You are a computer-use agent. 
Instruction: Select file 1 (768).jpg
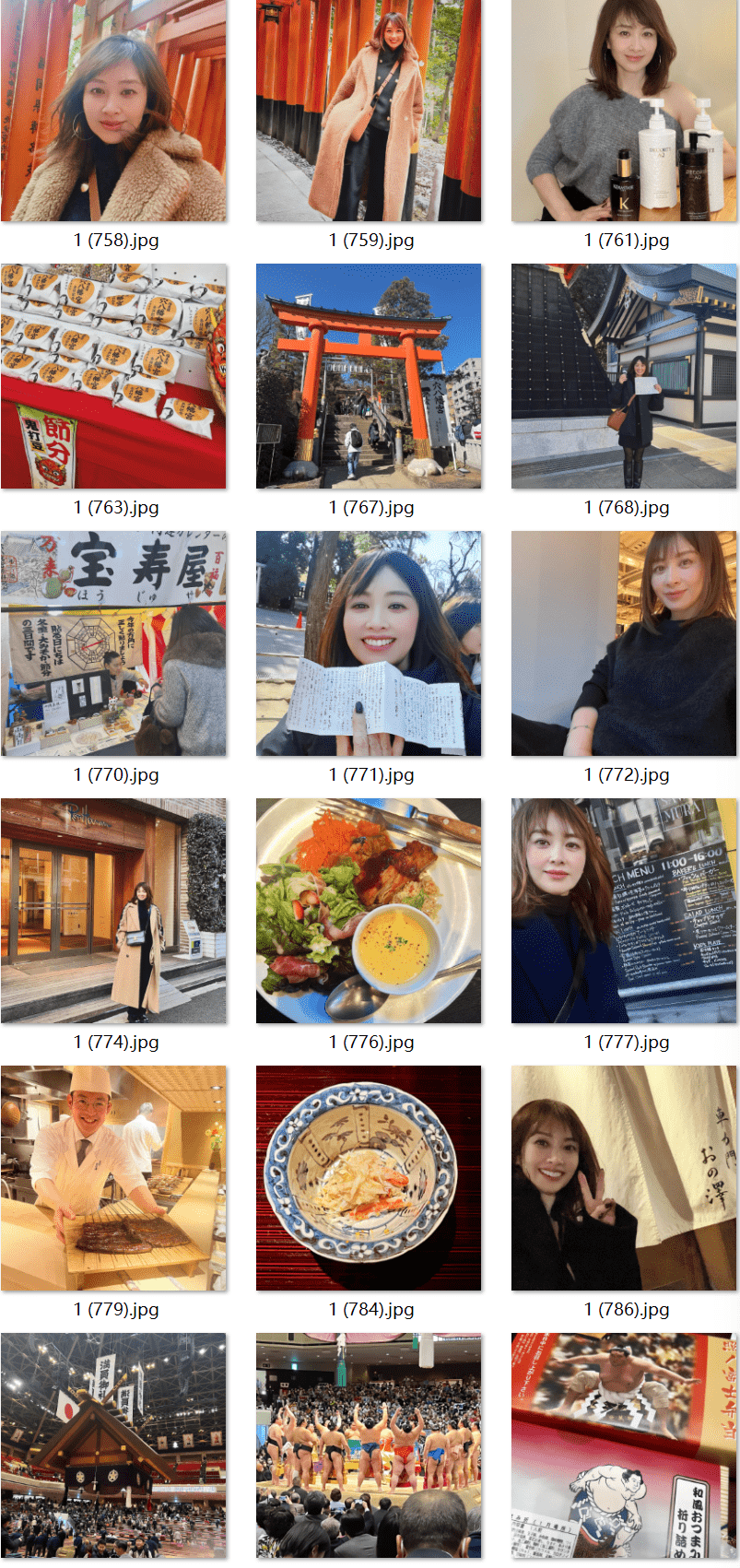[x=624, y=376]
